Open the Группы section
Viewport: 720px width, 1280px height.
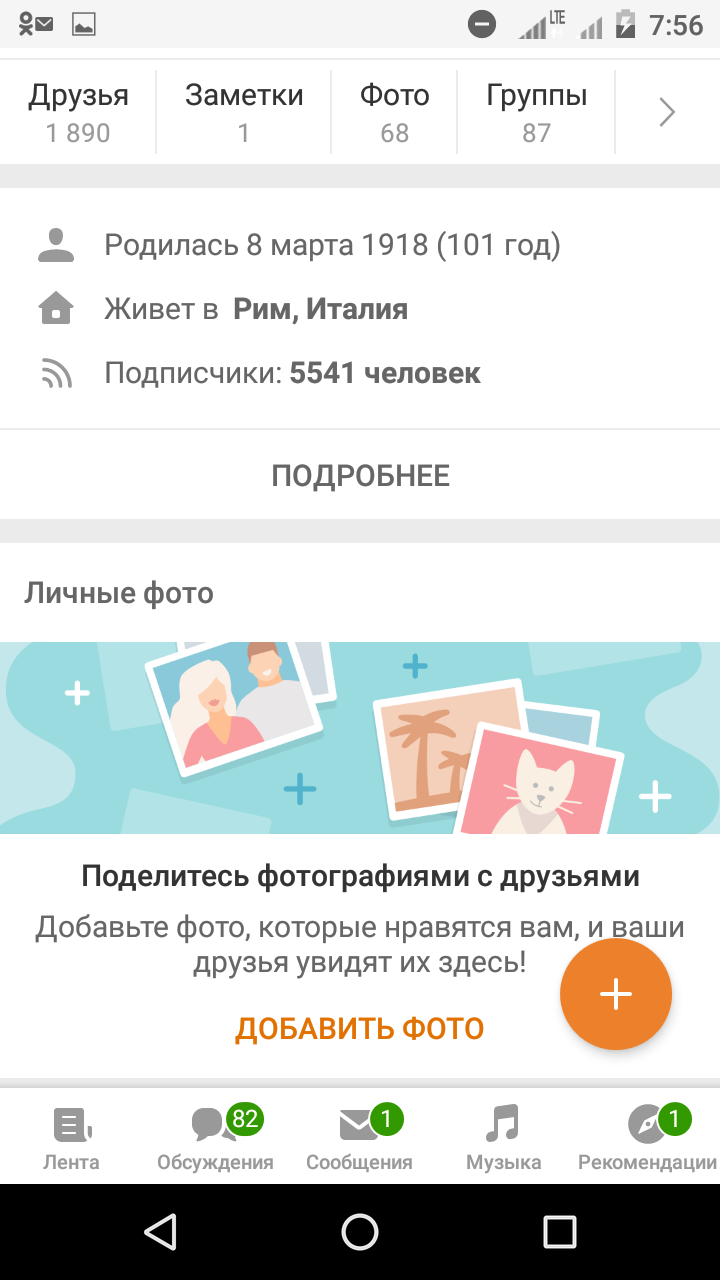[536, 112]
